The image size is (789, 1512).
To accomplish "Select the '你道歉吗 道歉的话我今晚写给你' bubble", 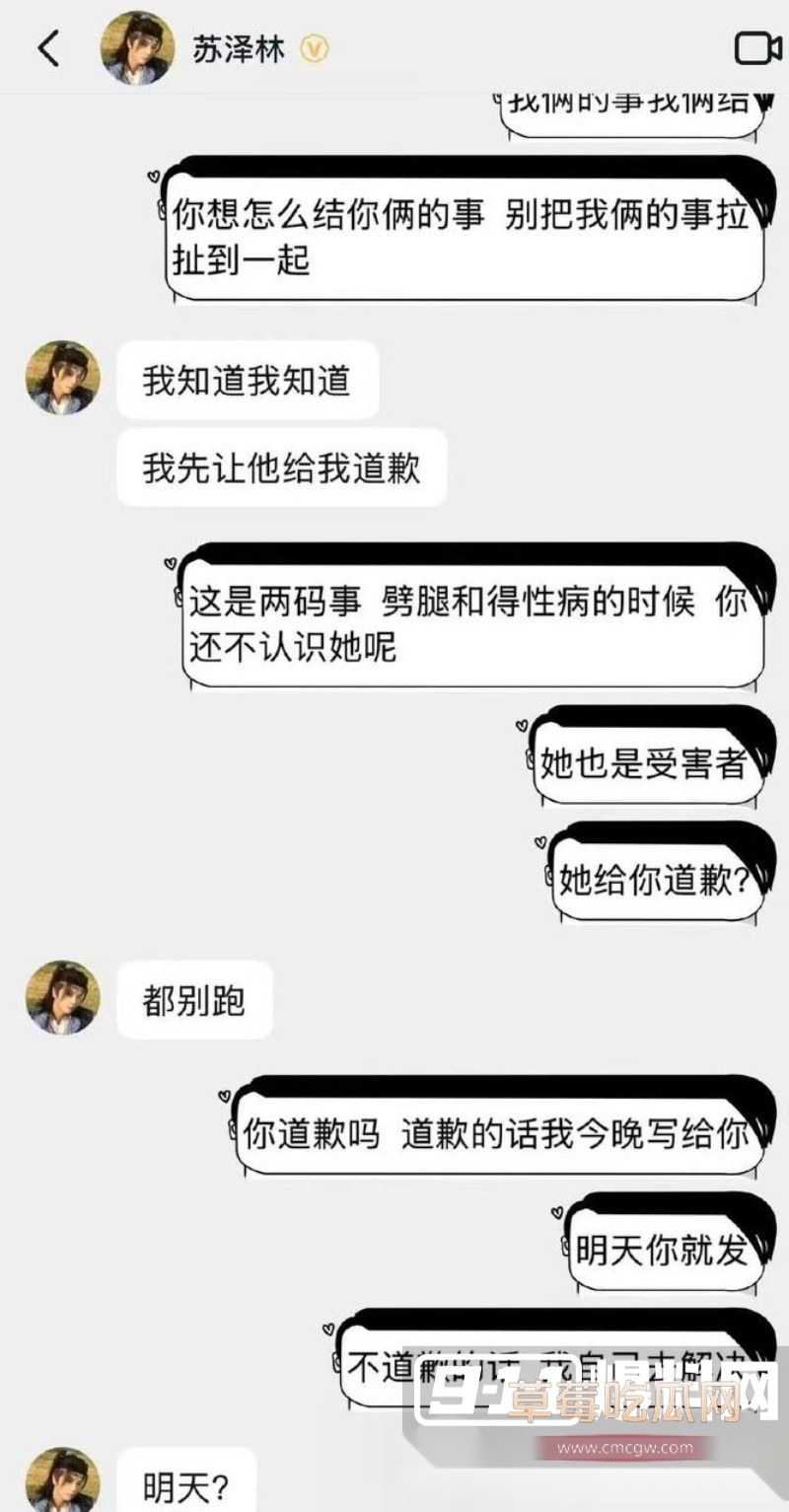I will [493, 1134].
